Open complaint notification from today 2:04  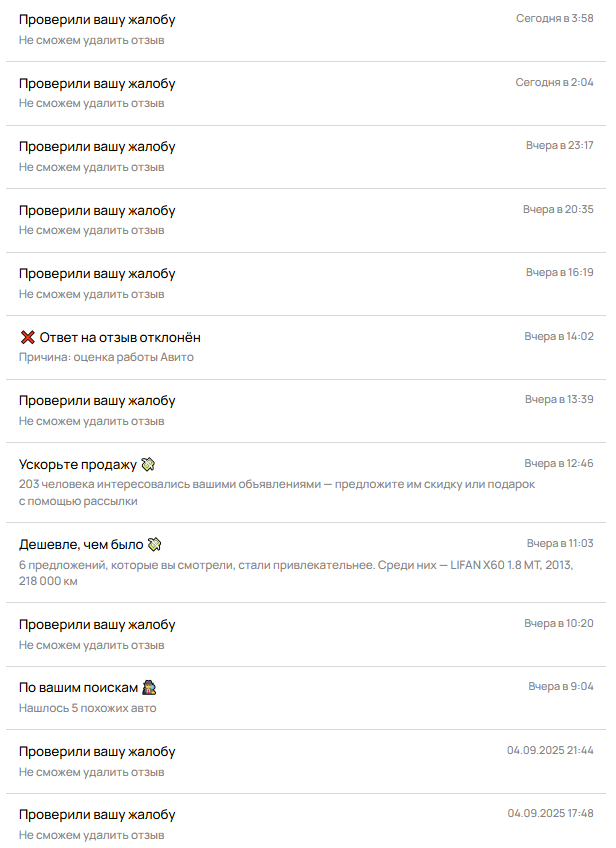point(97,83)
